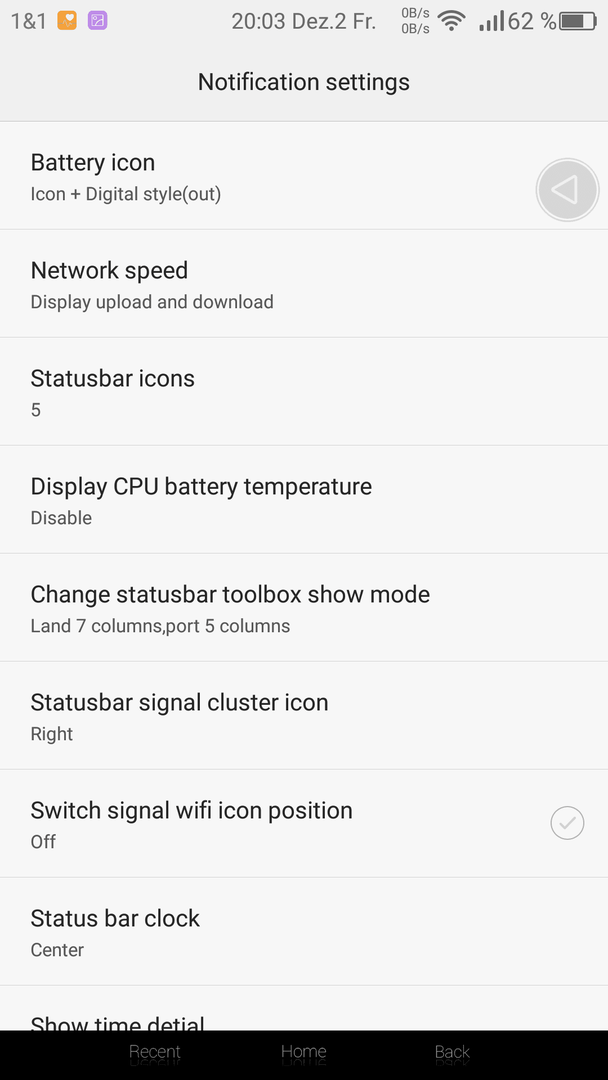Tap Back in the navigation bar
608x1080 pixels.
(452, 1052)
